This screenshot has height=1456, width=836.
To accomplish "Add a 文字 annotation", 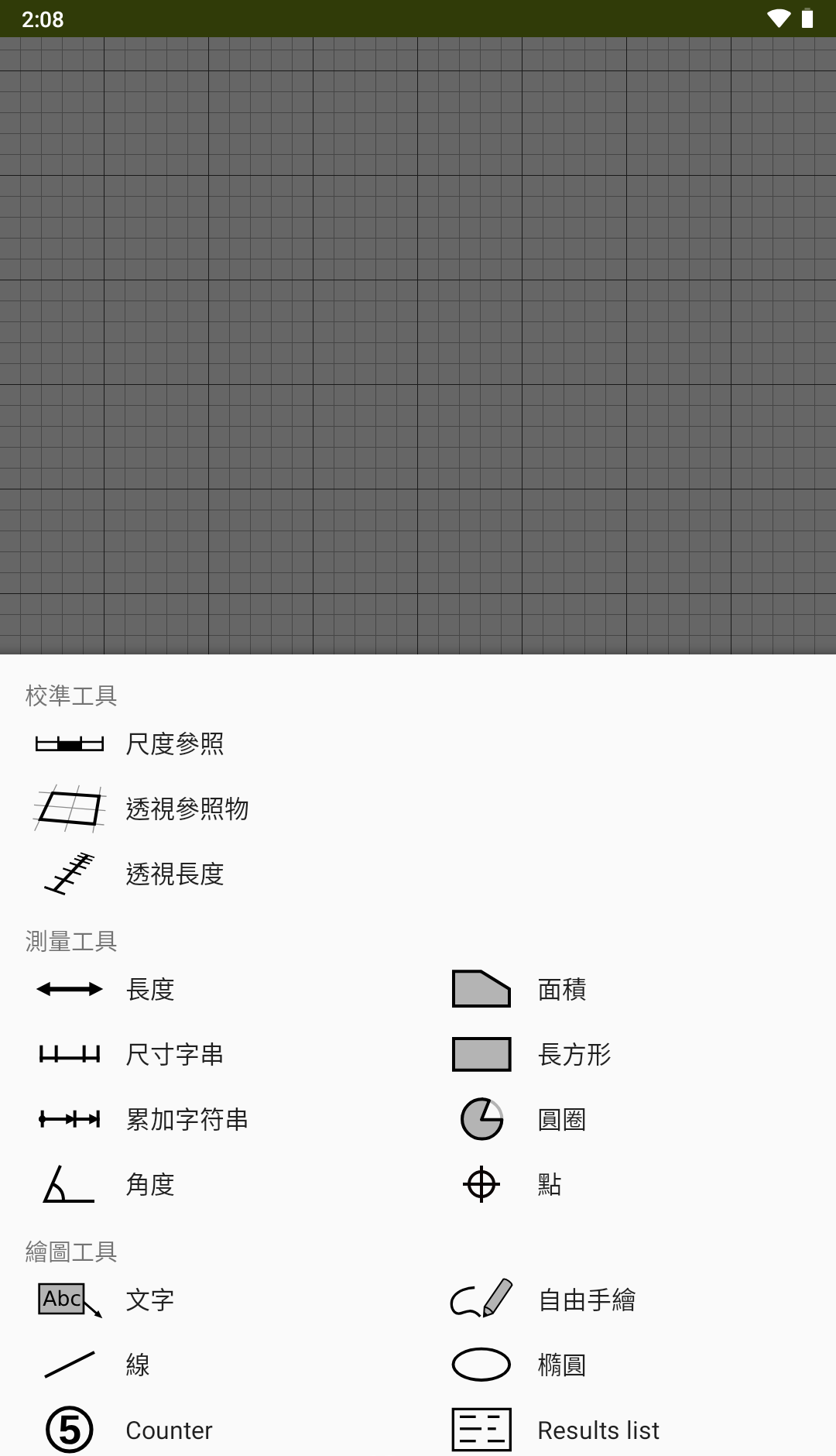I will (x=150, y=1300).
